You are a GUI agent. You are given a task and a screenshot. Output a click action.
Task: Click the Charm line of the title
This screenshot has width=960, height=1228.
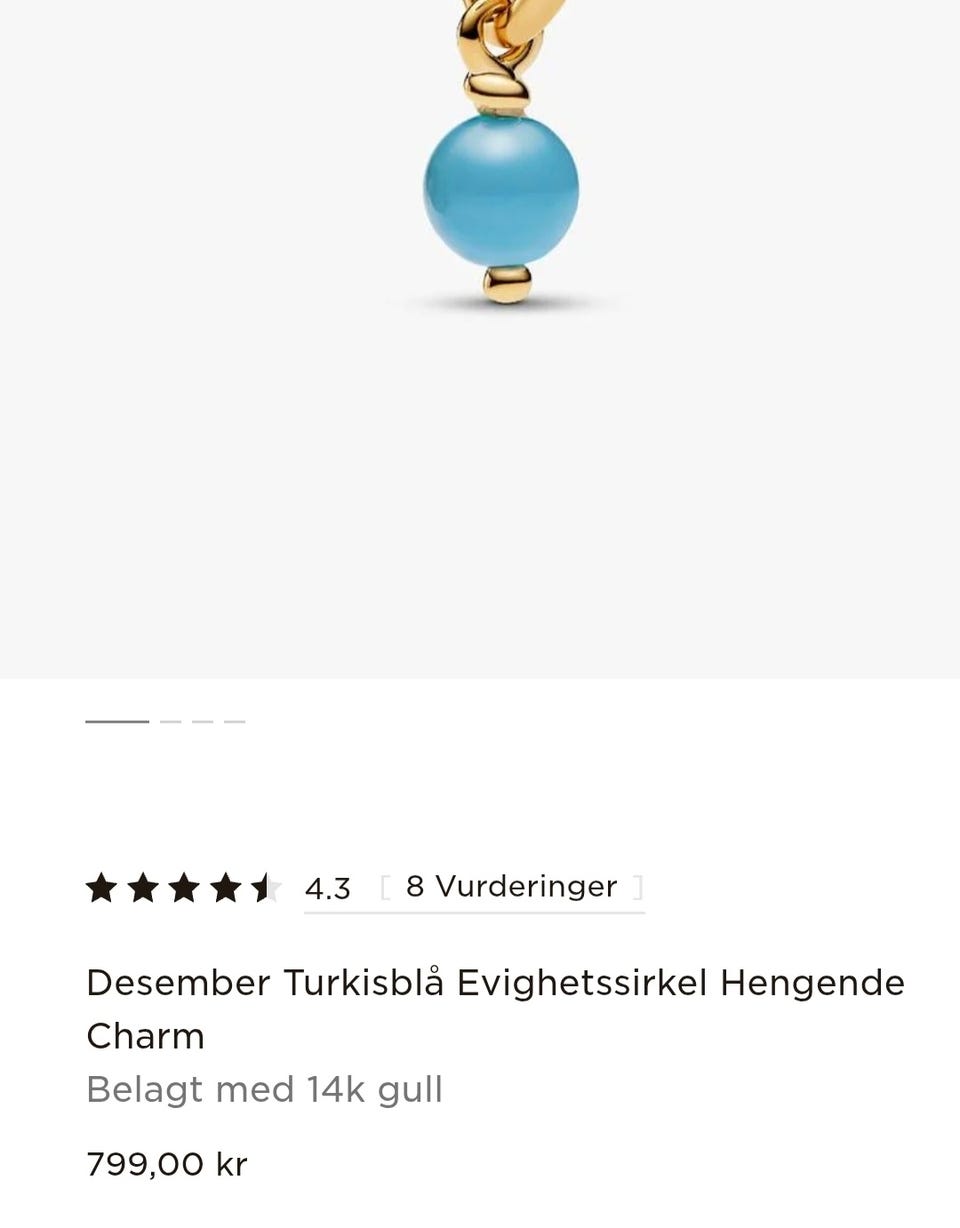click(145, 1036)
